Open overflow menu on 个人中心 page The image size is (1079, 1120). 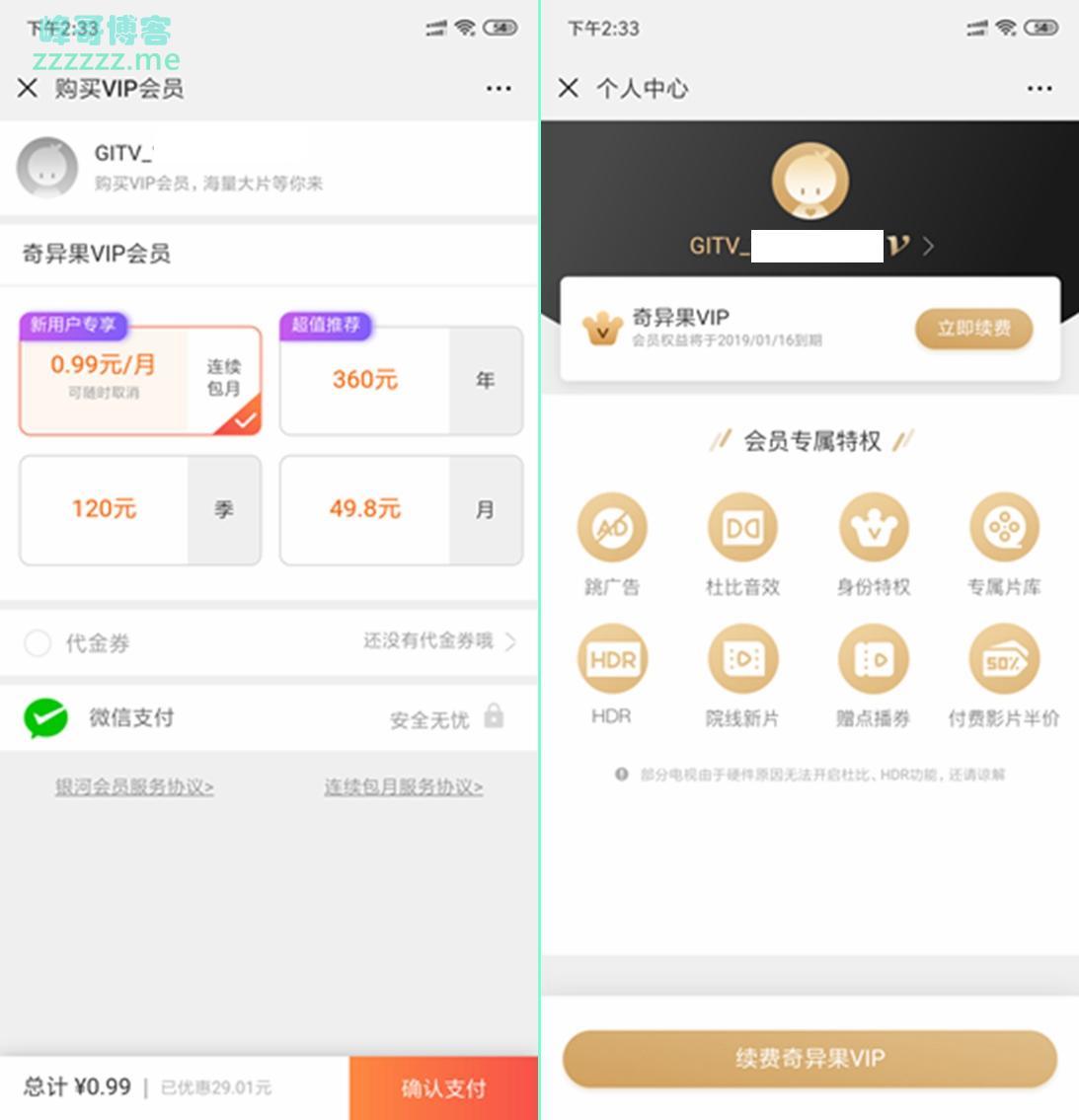(1040, 89)
